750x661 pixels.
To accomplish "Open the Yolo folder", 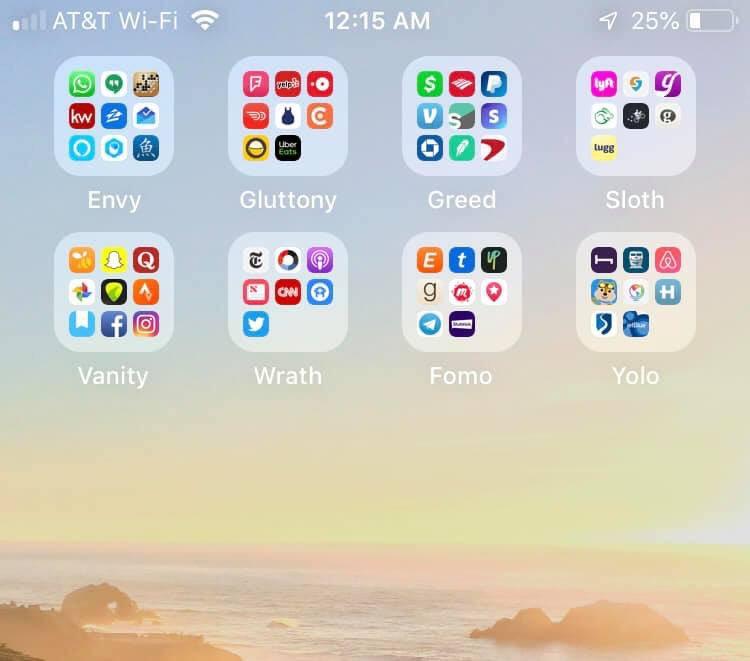I will pyautogui.click(x=636, y=292).
